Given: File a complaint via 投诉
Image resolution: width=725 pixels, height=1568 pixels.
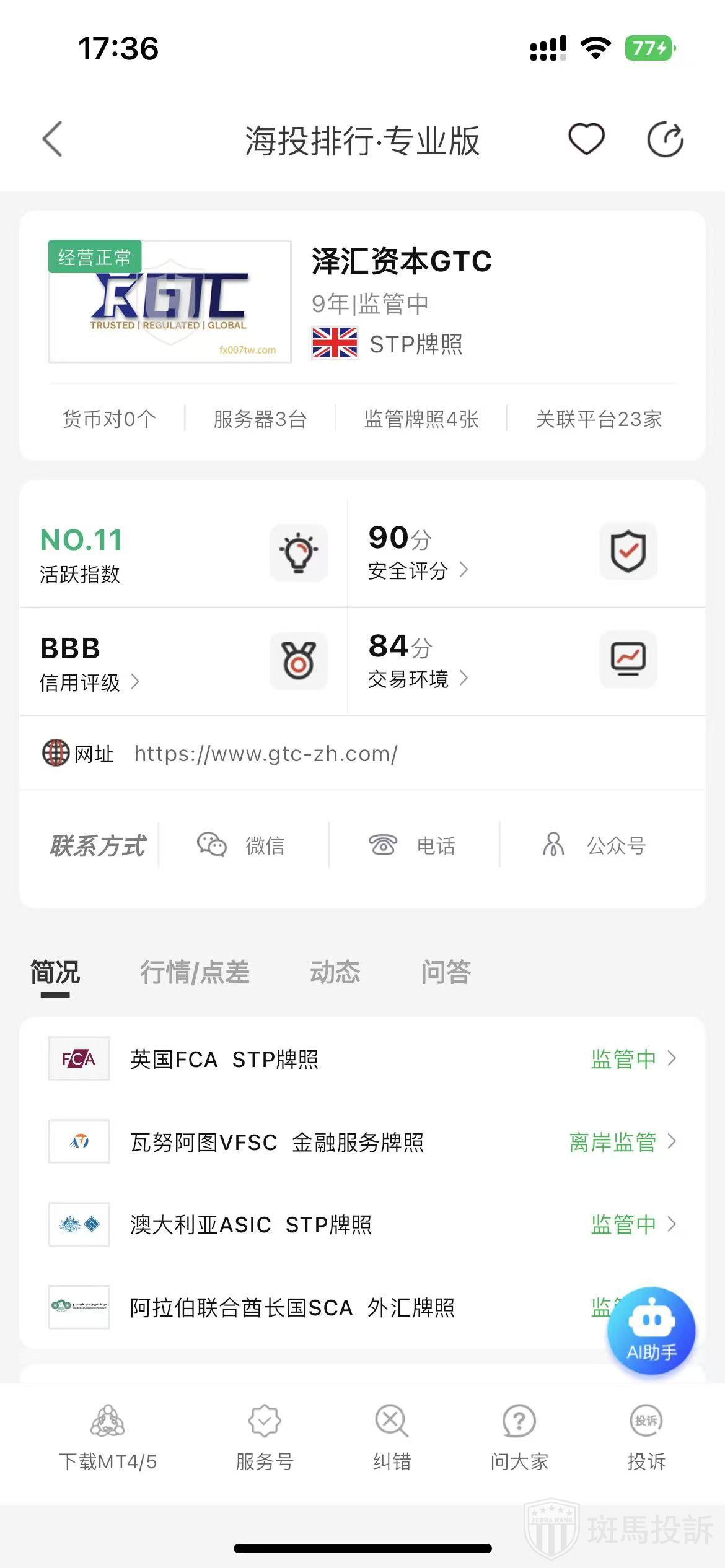Looking at the screenshot, I should [x=646, y=1438].
